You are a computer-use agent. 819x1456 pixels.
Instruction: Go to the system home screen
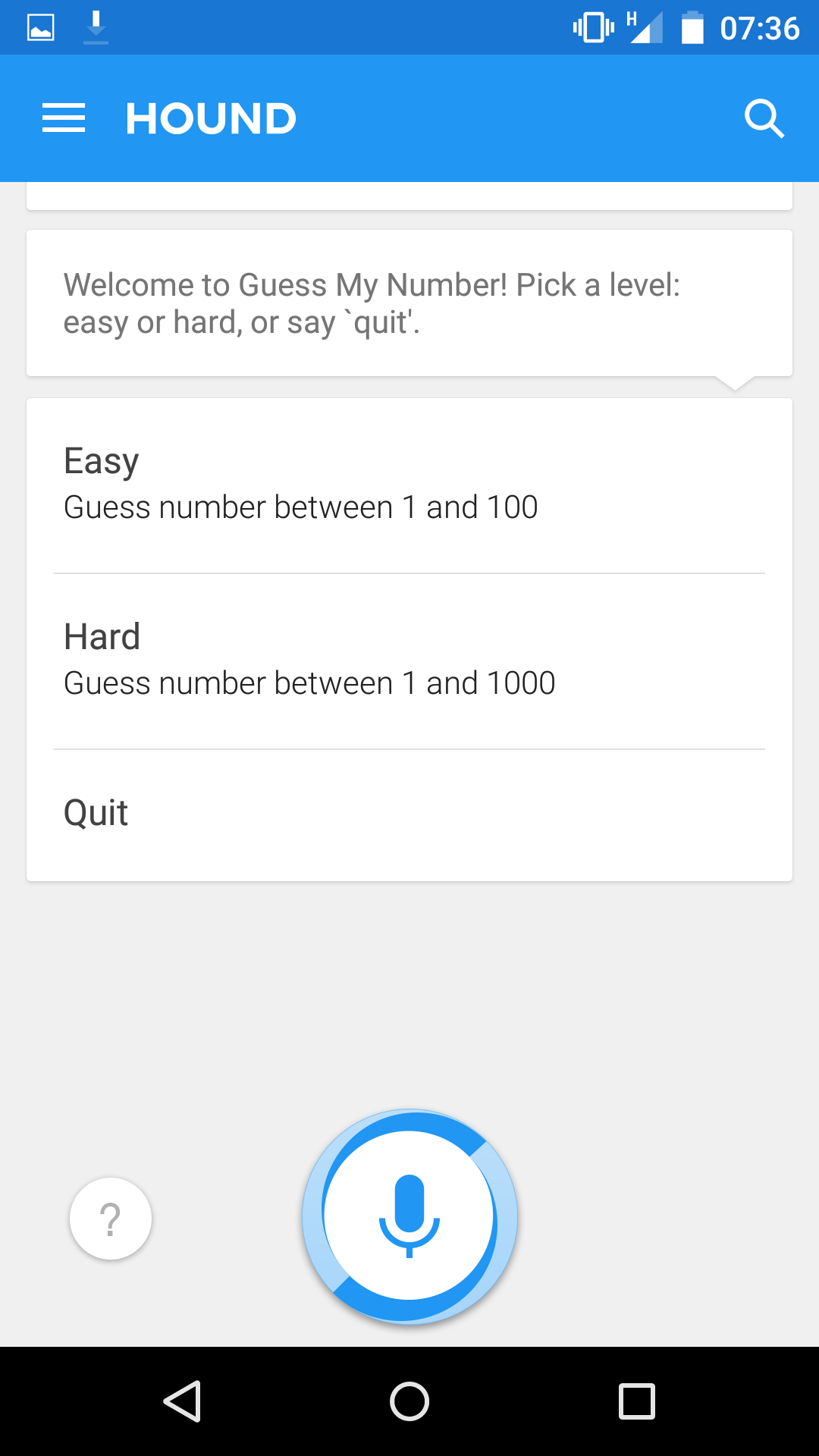coord(409,1401)
